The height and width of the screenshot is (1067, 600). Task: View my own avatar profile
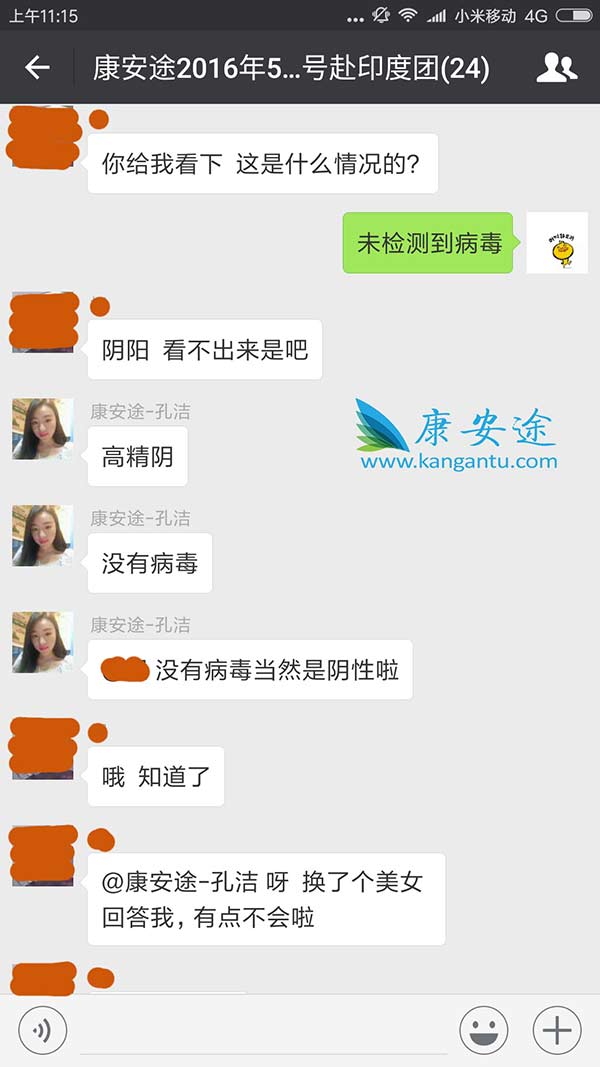[557, 242]
